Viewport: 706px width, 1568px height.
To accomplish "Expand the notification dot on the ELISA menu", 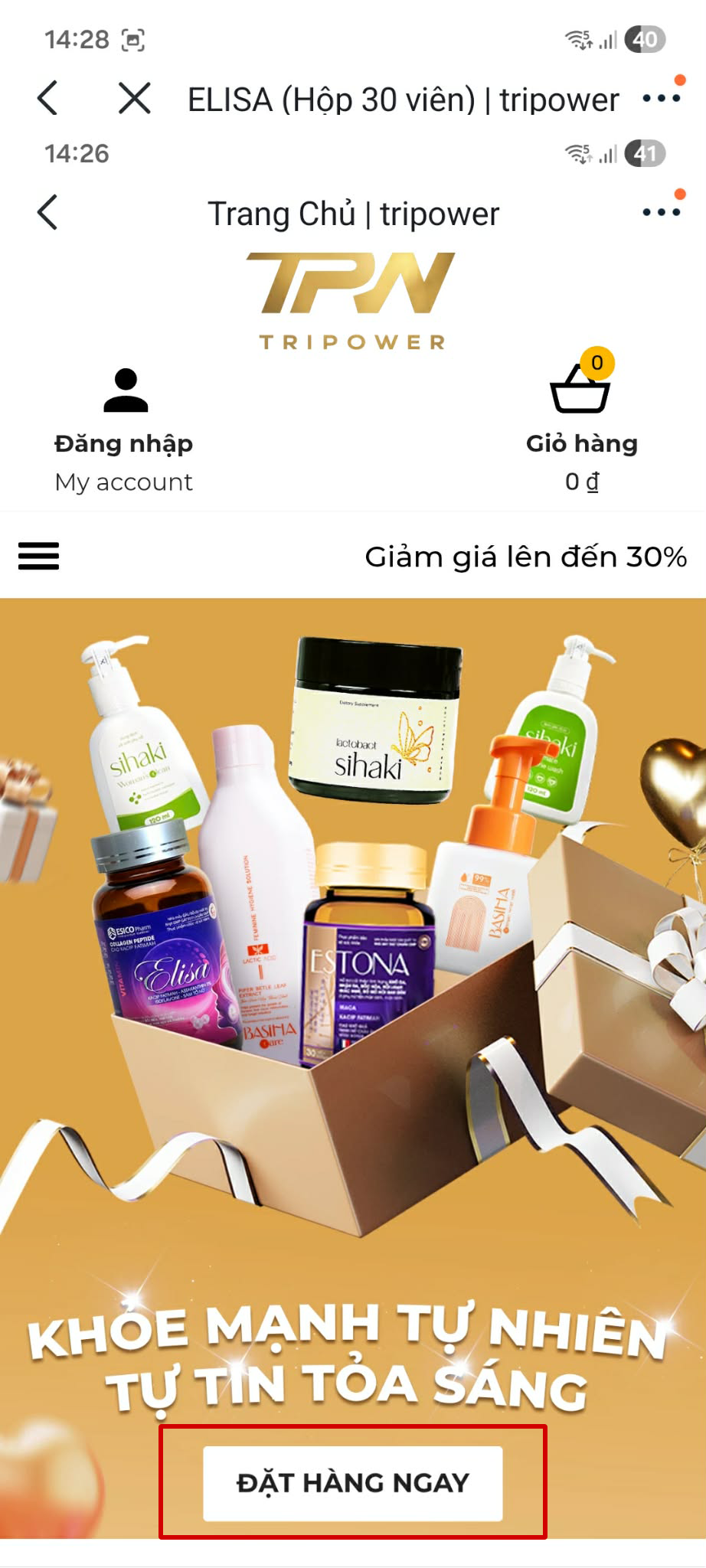I will 678,78.
